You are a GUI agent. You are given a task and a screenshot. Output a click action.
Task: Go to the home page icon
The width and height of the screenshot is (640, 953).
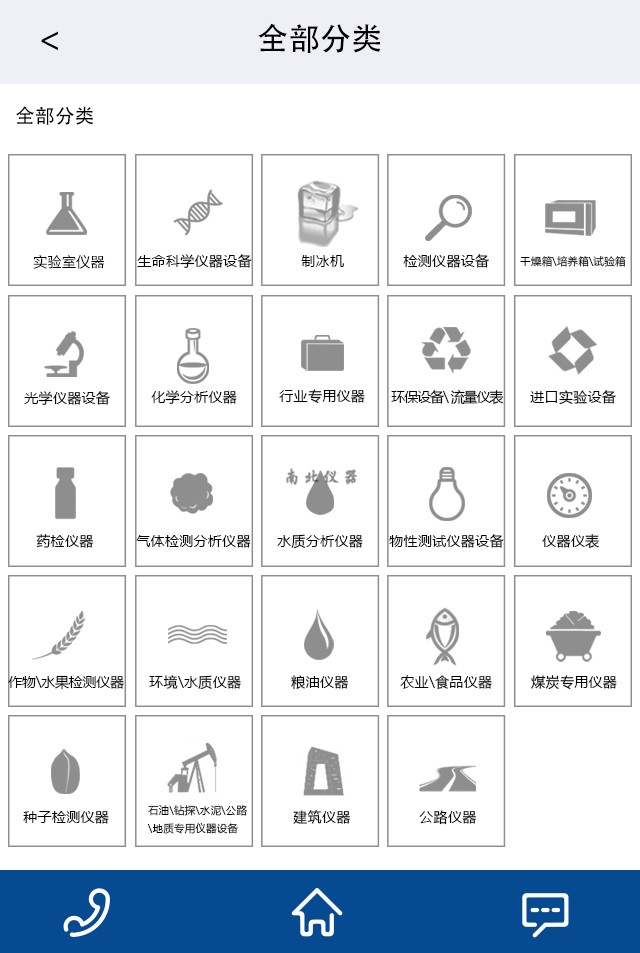tap(317, 912)
